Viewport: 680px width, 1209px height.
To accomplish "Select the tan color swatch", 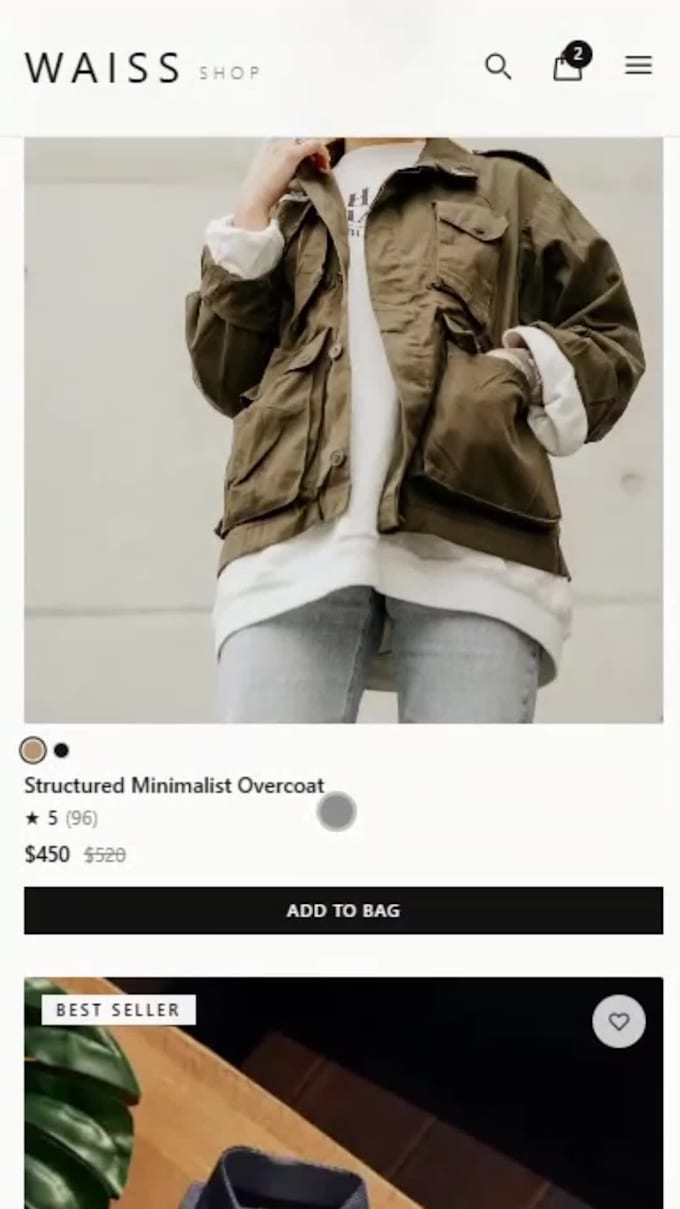I will [x=33, y=750].
